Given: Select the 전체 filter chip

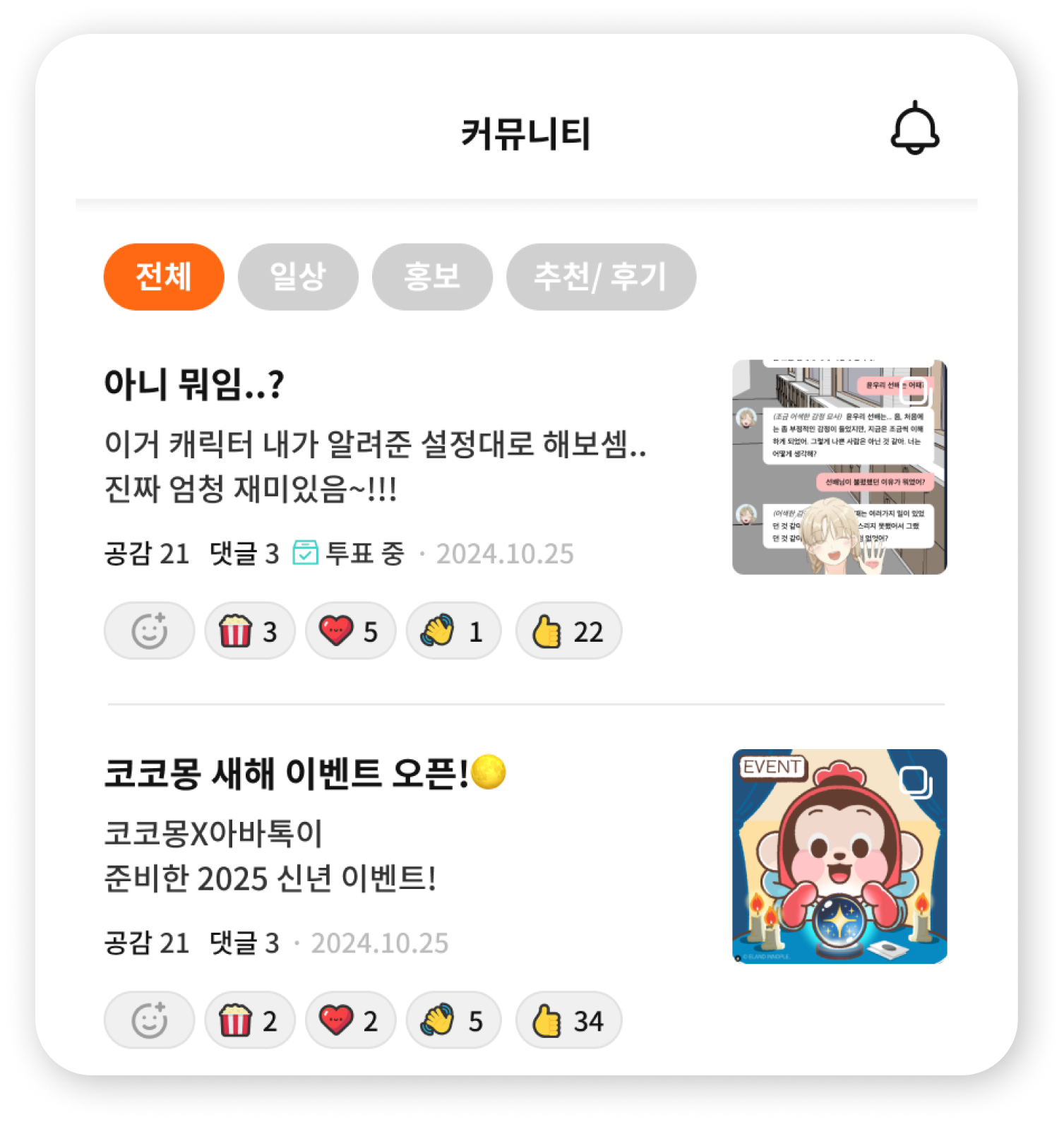Looking at the screenshot, I should click(164, 277).
